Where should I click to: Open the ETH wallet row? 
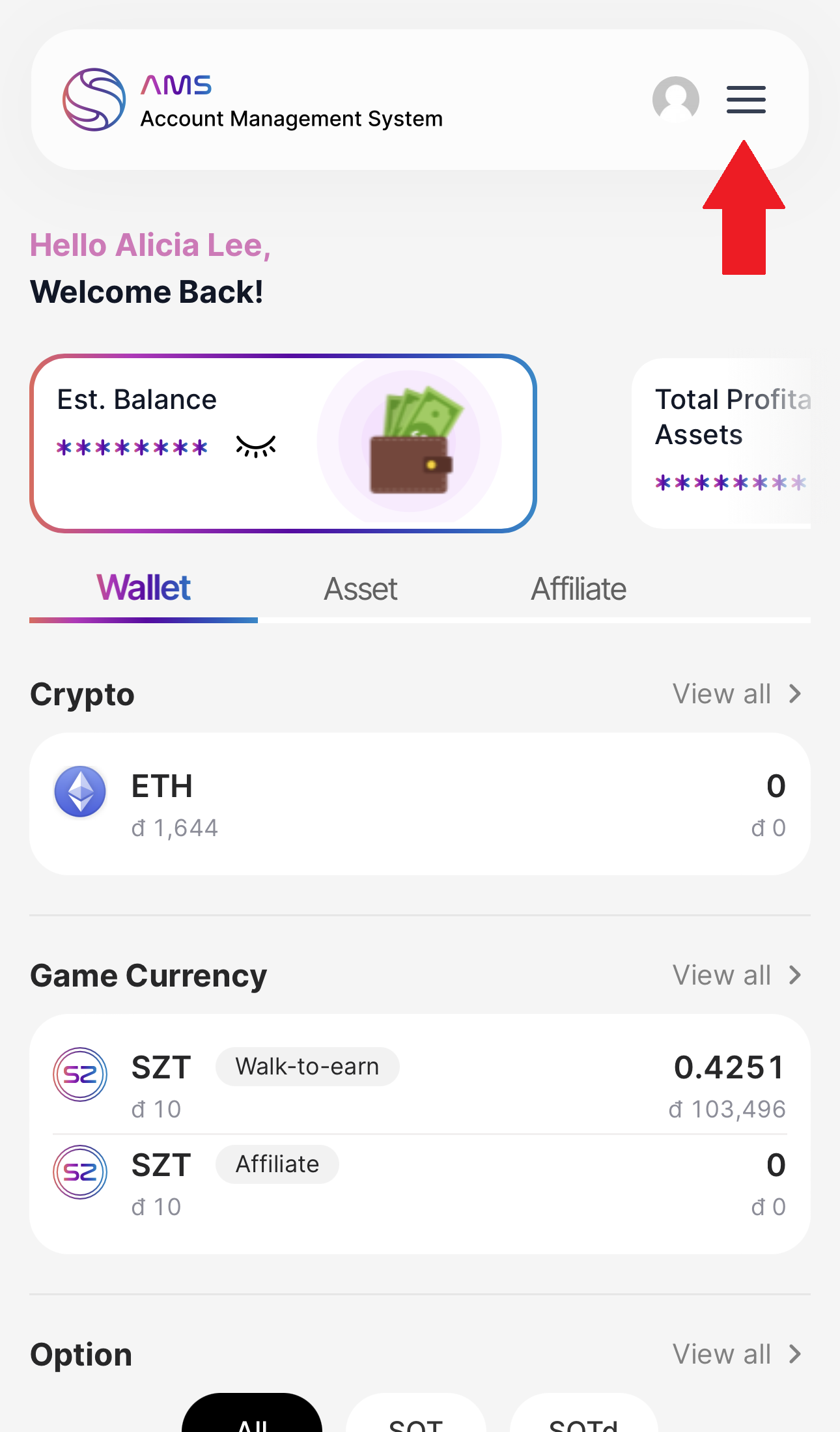coord(419,804)
